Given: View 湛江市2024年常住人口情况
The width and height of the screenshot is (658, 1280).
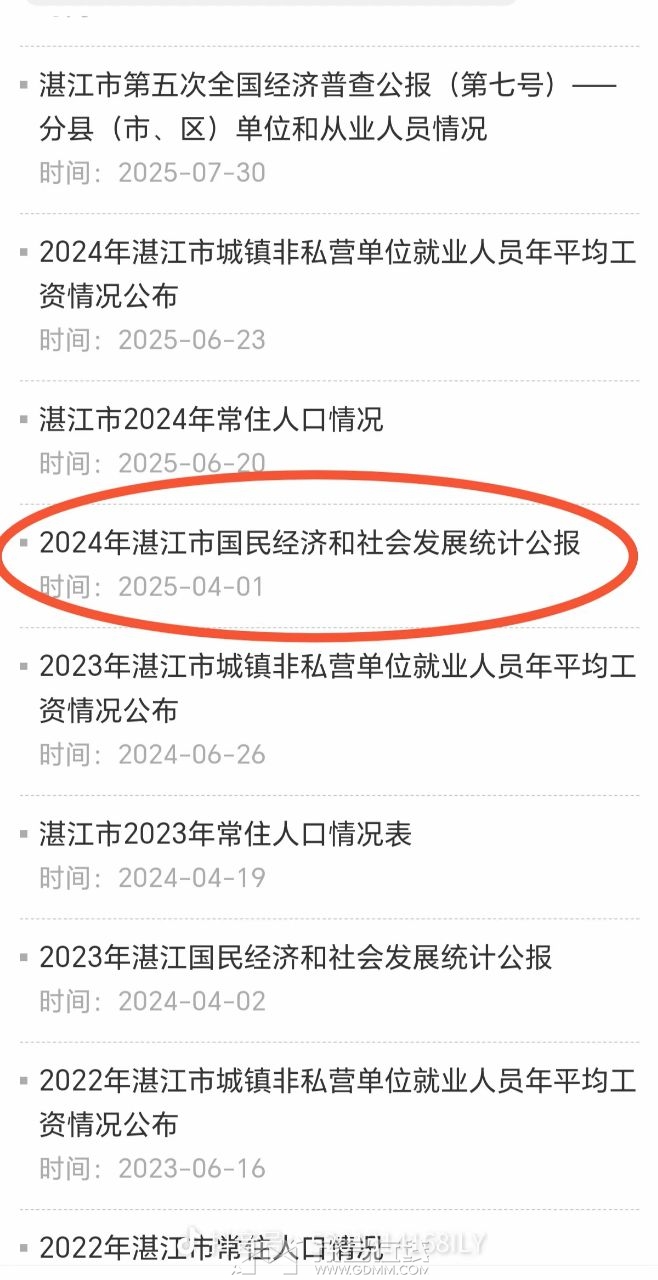Looking at the screenshot, I should 211,419.
